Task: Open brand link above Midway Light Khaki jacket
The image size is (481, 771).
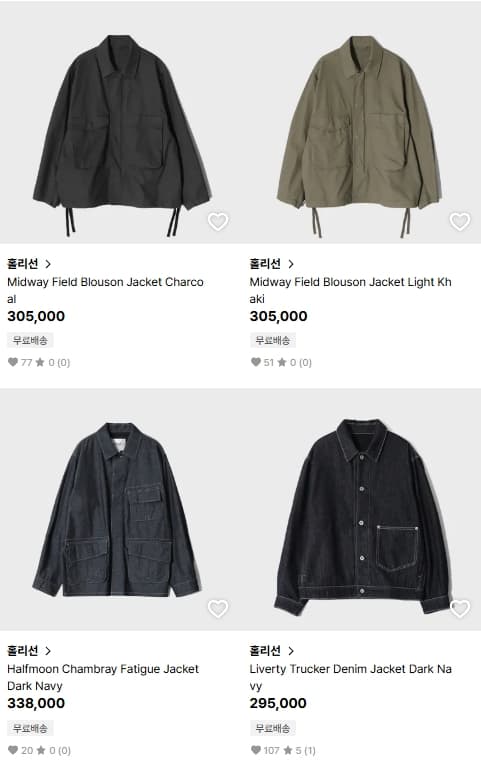Action: (271, 264)
